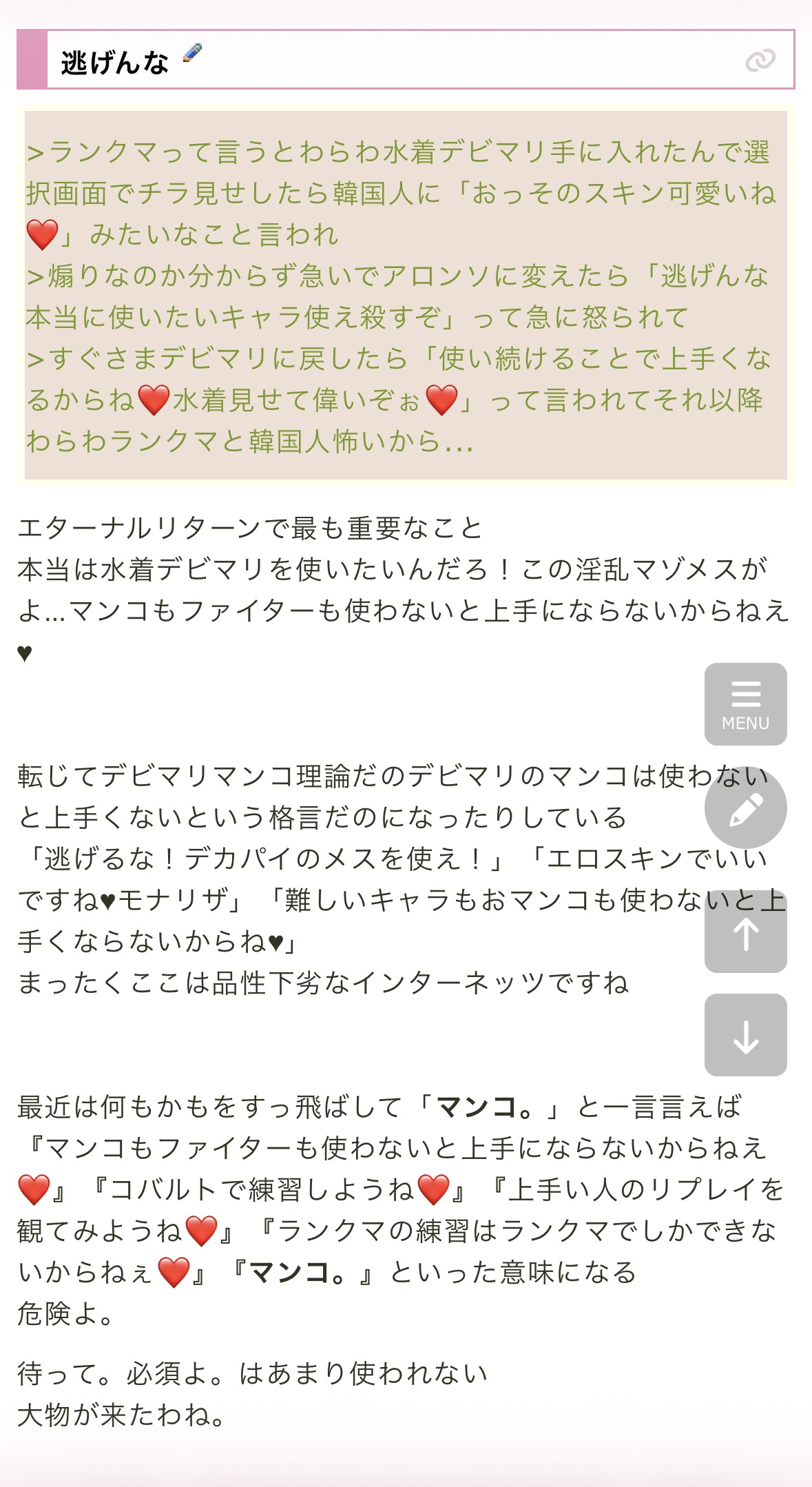Jump to top with the up arrow
Image resolution: width=812 pixels, height=1487 pixels.
click(745, 934)
